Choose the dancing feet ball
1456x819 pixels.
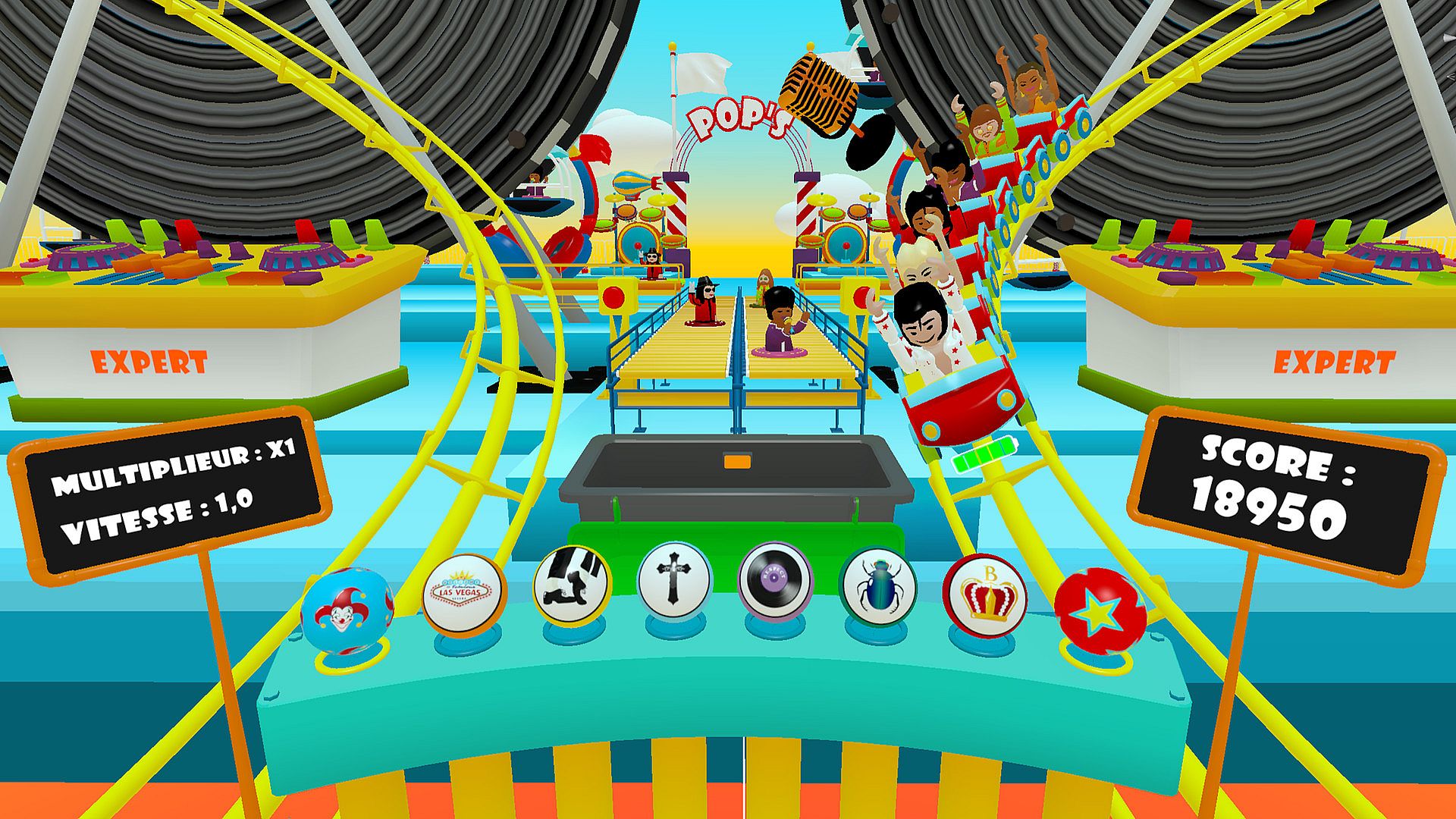coord(572,584)
